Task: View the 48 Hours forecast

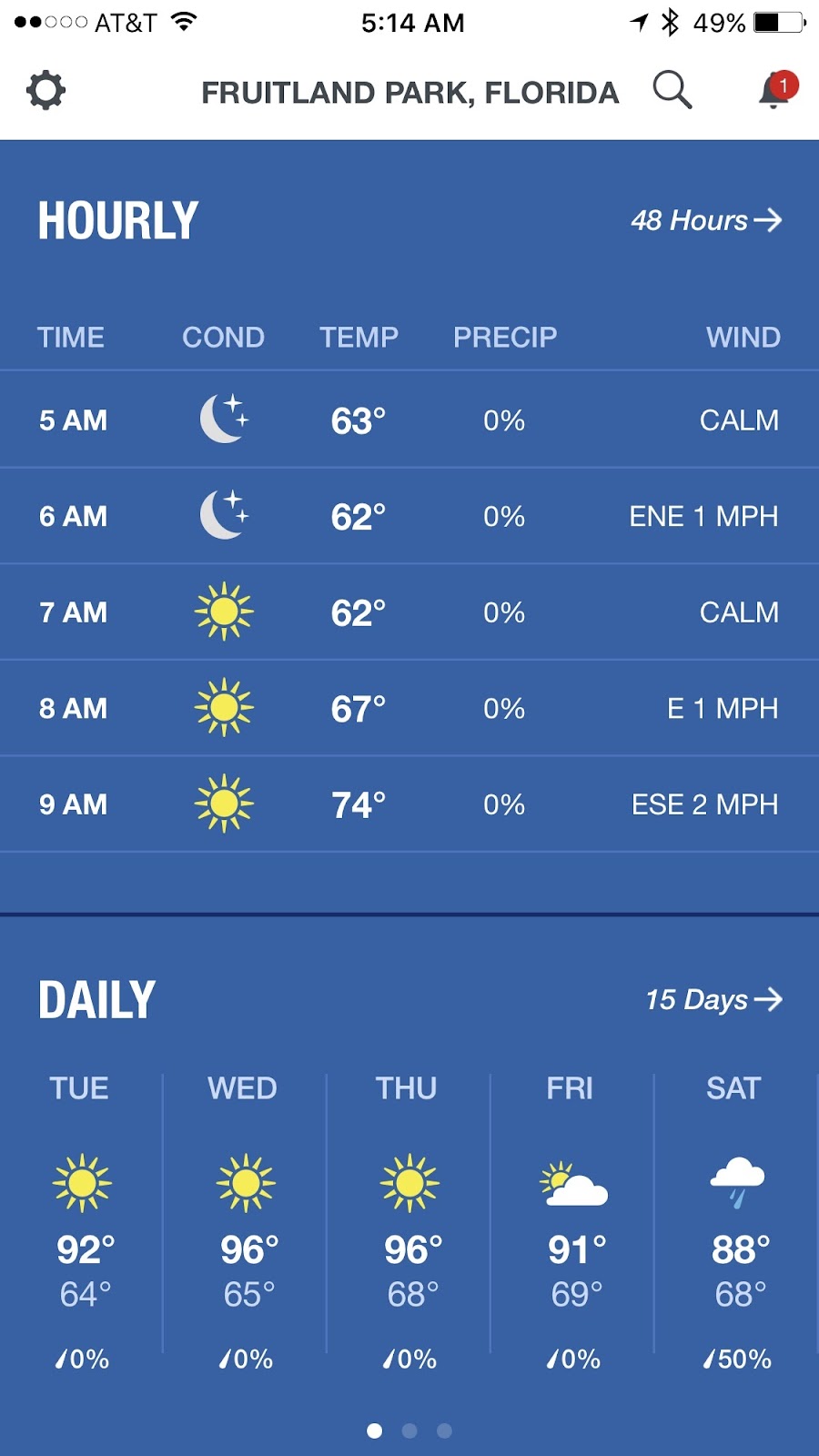Action: point(706,220)
